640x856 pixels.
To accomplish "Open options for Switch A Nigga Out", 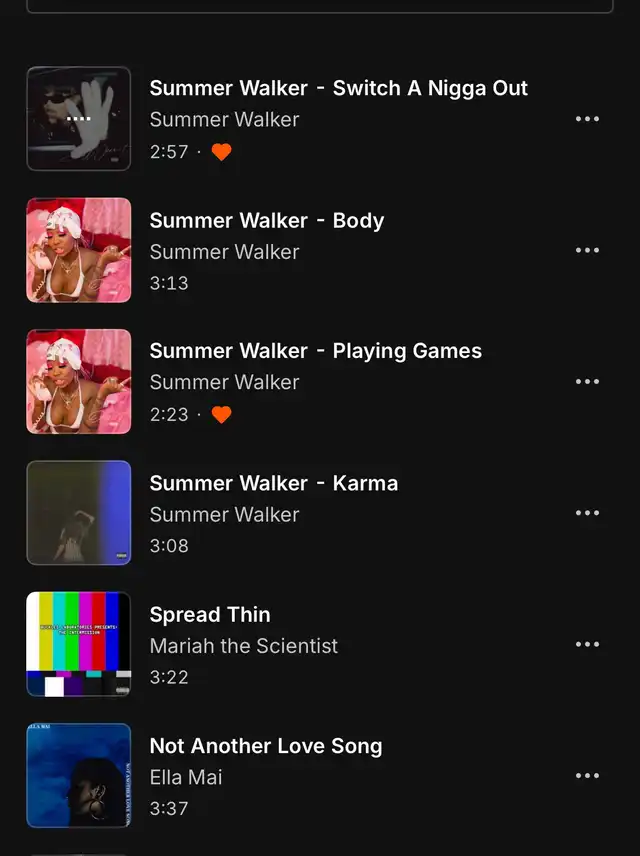I will tap(587, 119).
